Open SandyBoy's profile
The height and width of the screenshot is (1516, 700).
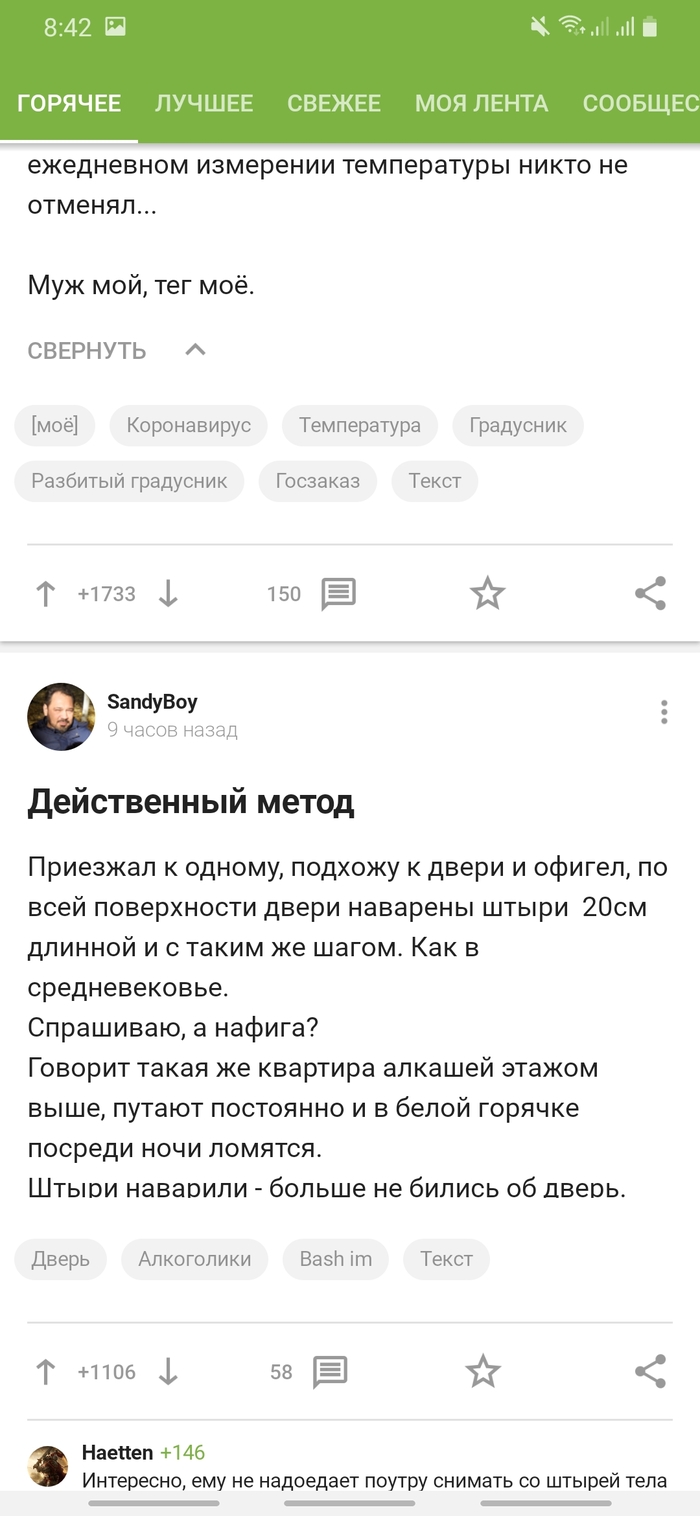pos(152,702)
